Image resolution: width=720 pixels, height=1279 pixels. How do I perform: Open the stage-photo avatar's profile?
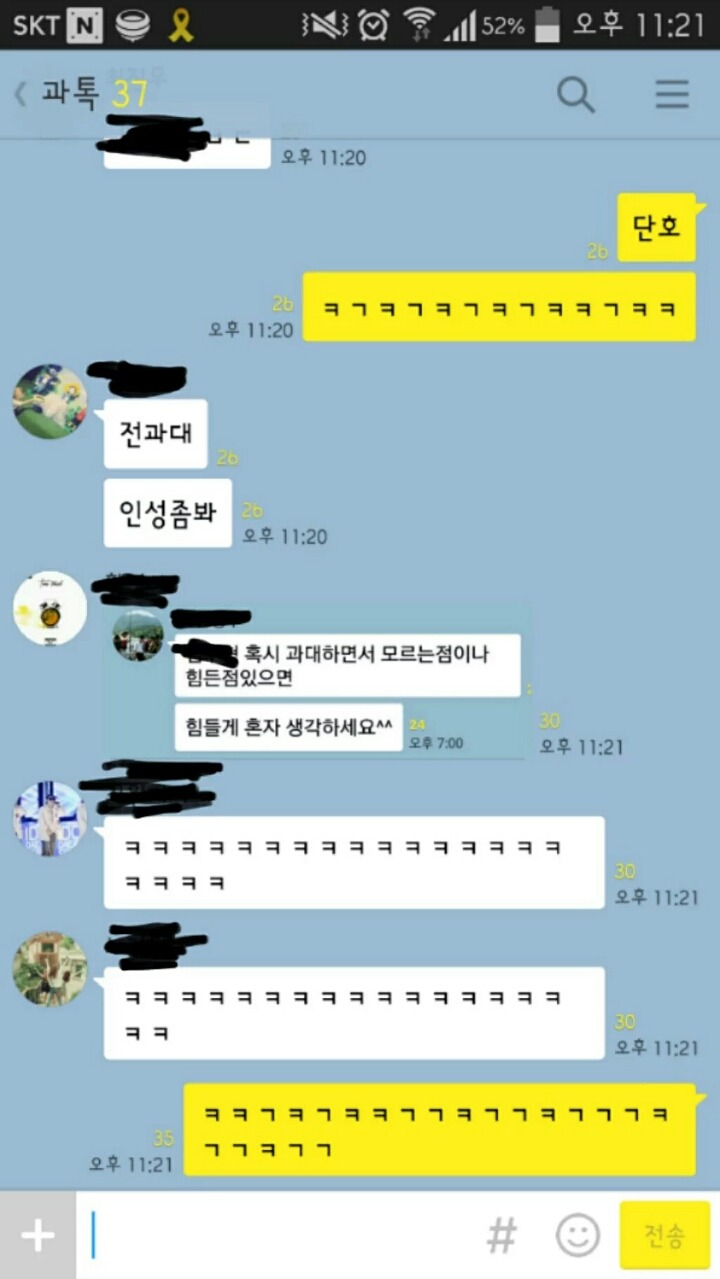coord(49,818)
